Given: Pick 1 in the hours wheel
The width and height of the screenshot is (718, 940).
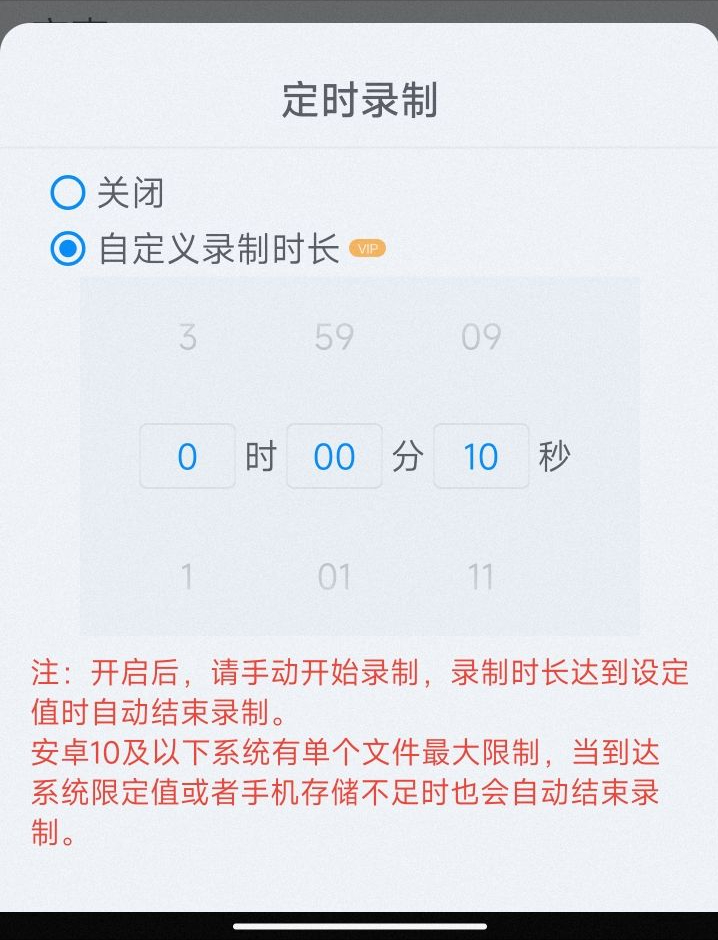Looking at the screenshot, I should pyautogui.click(x=187, y=577).
